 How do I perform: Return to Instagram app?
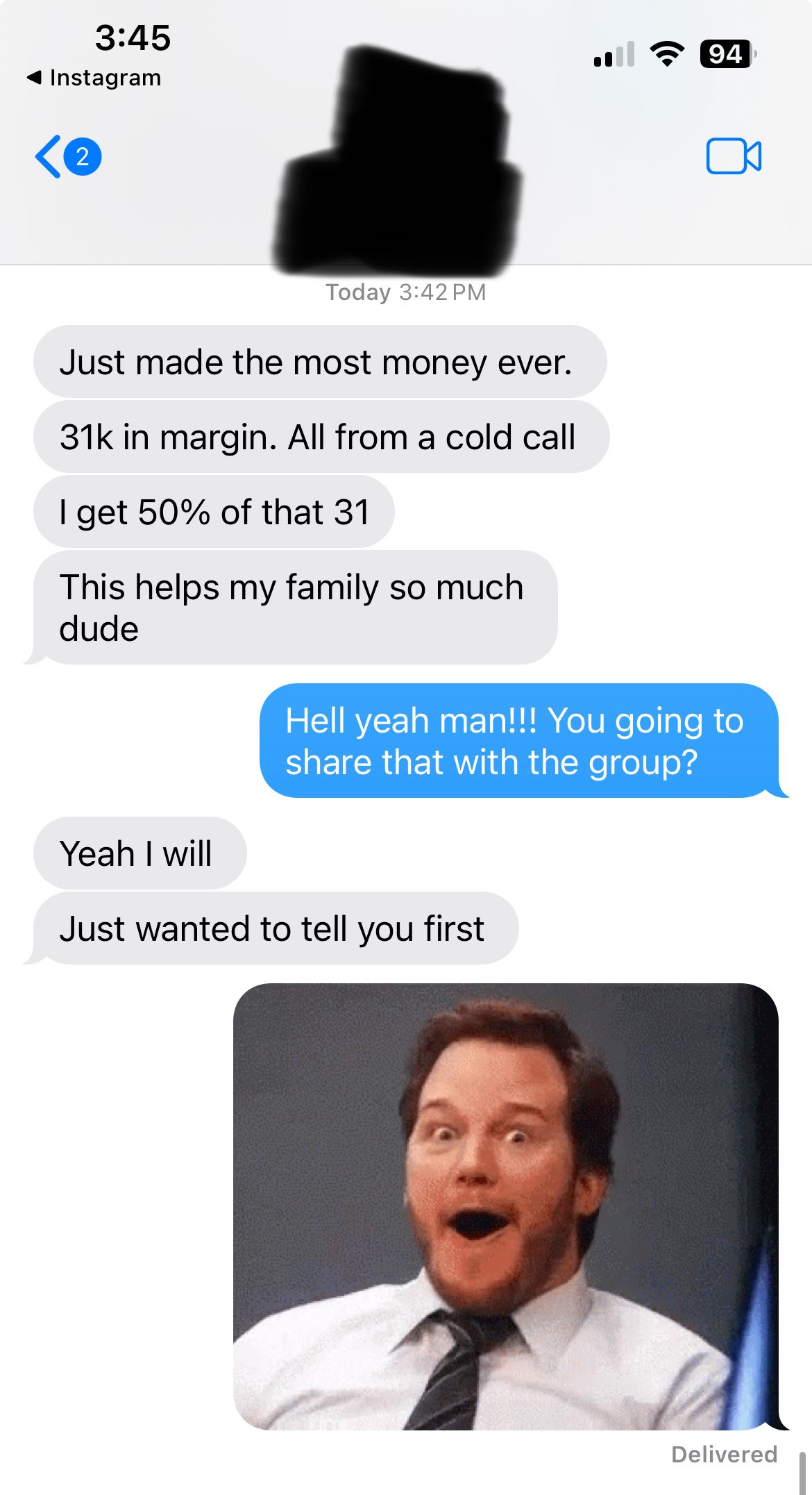94,78
